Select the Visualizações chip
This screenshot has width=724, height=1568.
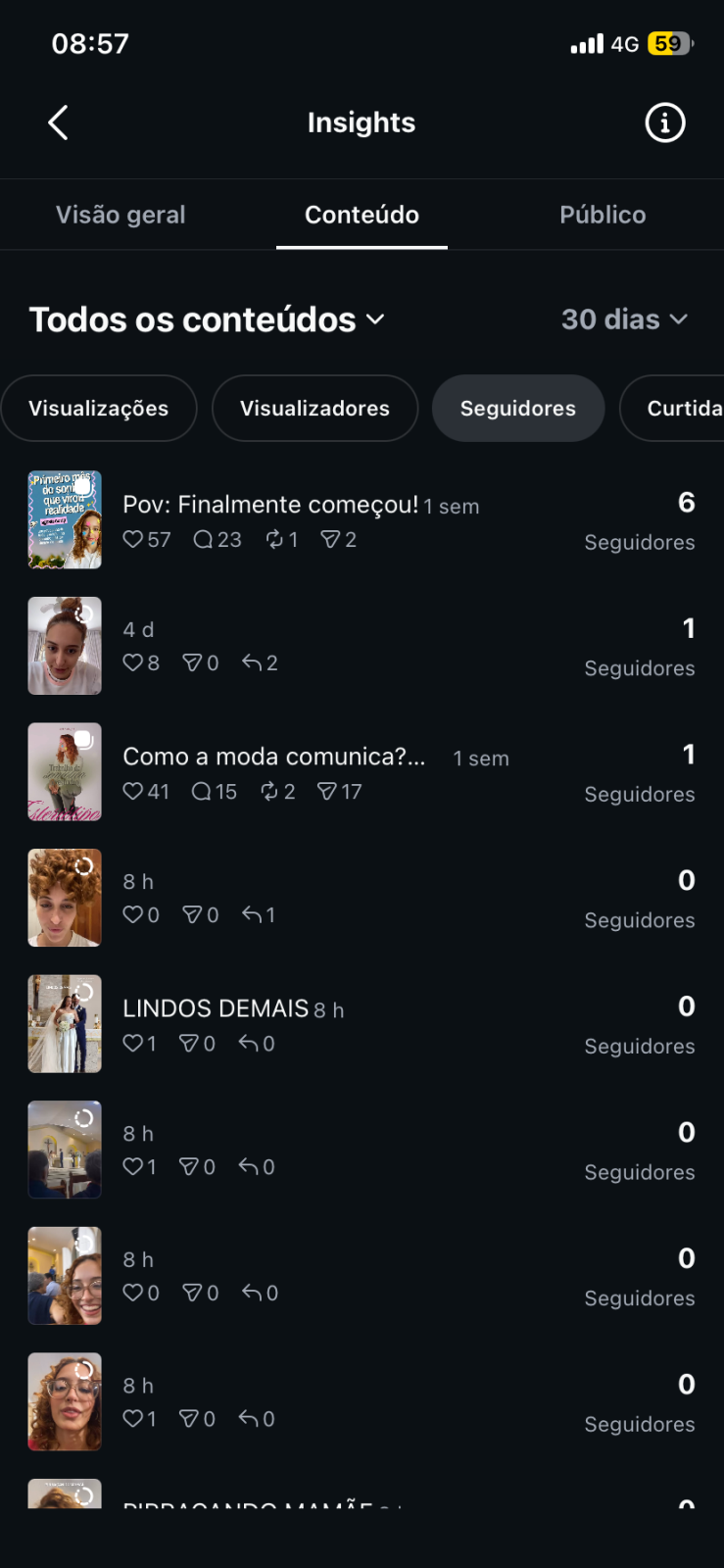(99, 408)
